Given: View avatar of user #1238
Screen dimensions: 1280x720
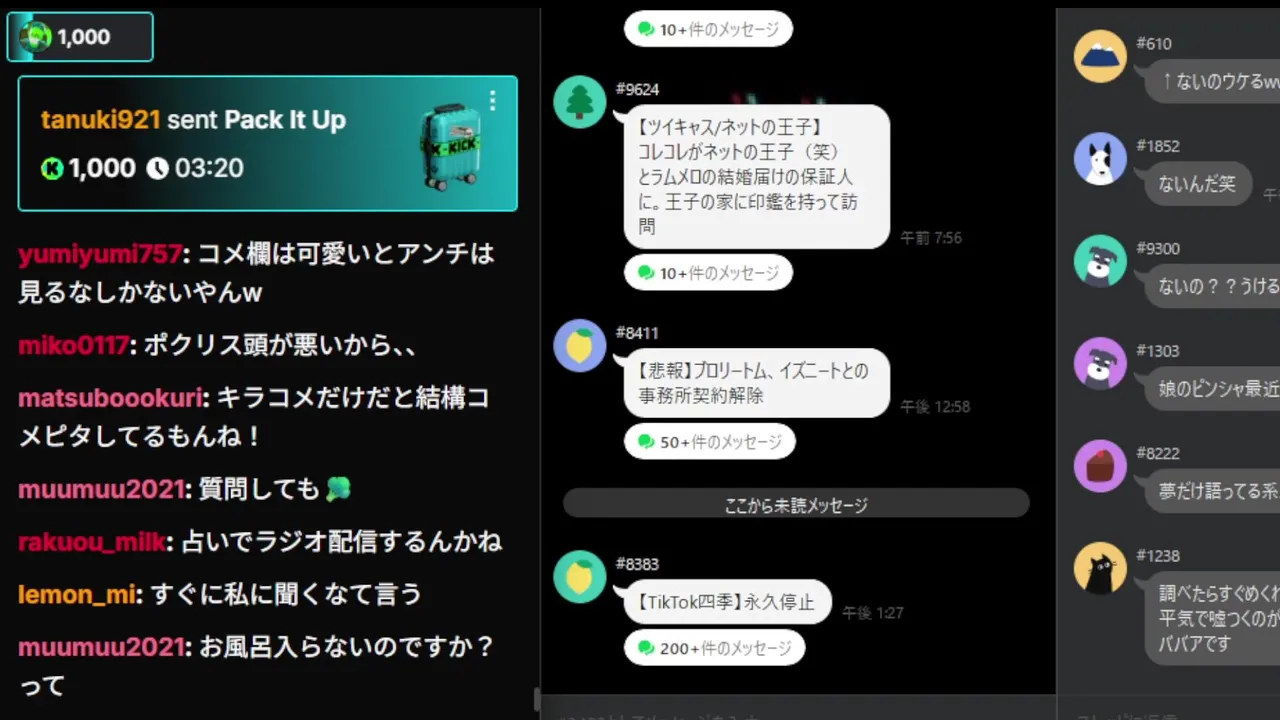Looking at the screenshot, I should pyautogui.click(x=1100, y=569).
